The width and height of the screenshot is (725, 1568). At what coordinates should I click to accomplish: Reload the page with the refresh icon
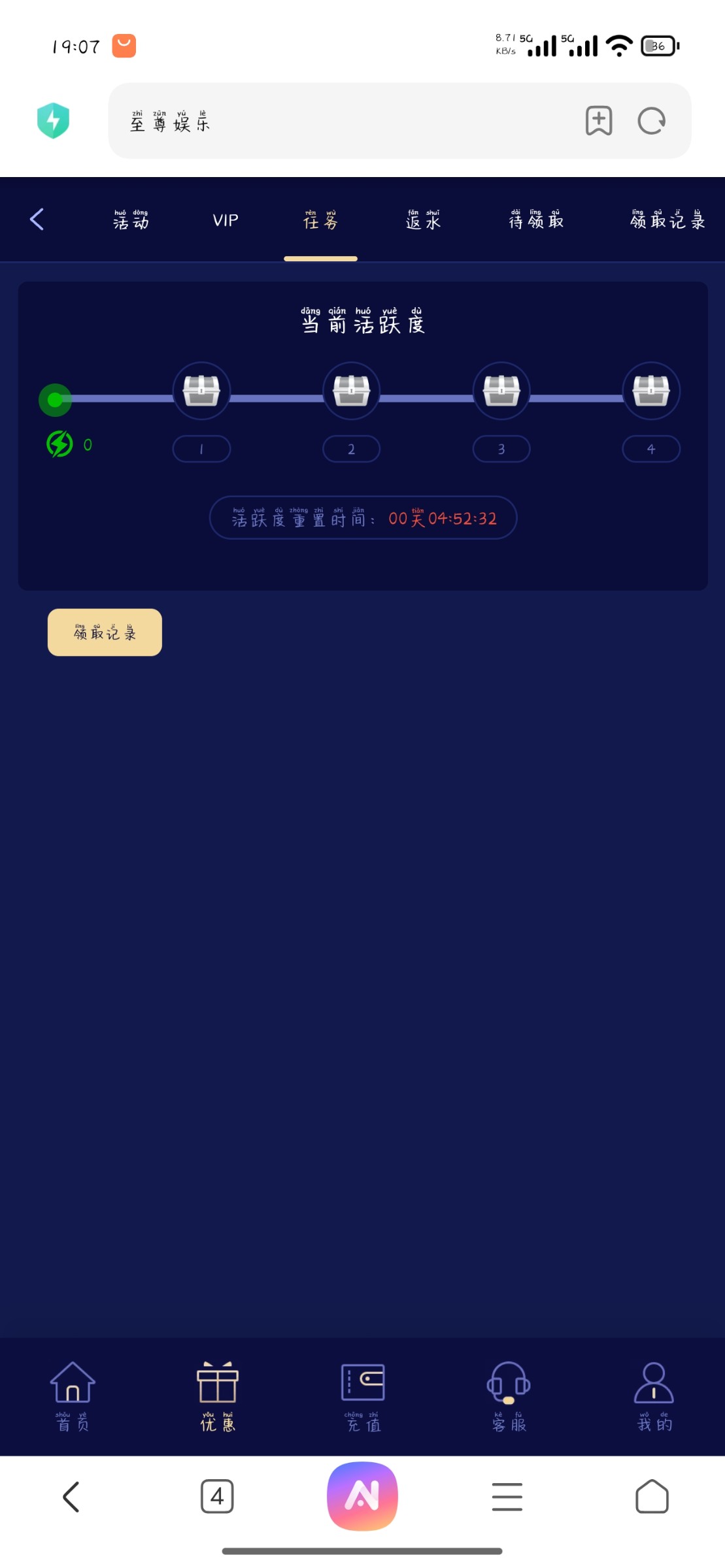point(652,121)
